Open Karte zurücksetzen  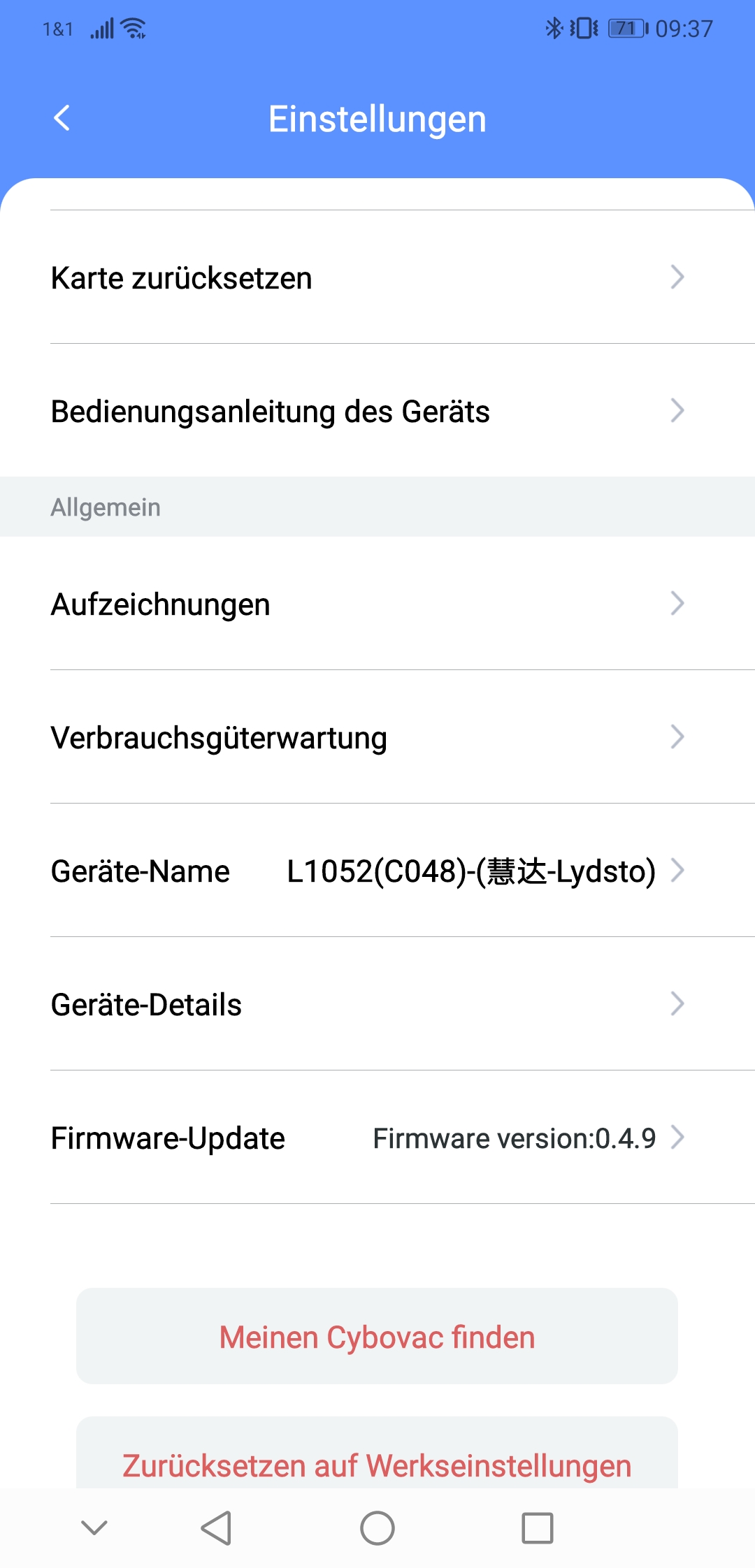pos(377,277)
